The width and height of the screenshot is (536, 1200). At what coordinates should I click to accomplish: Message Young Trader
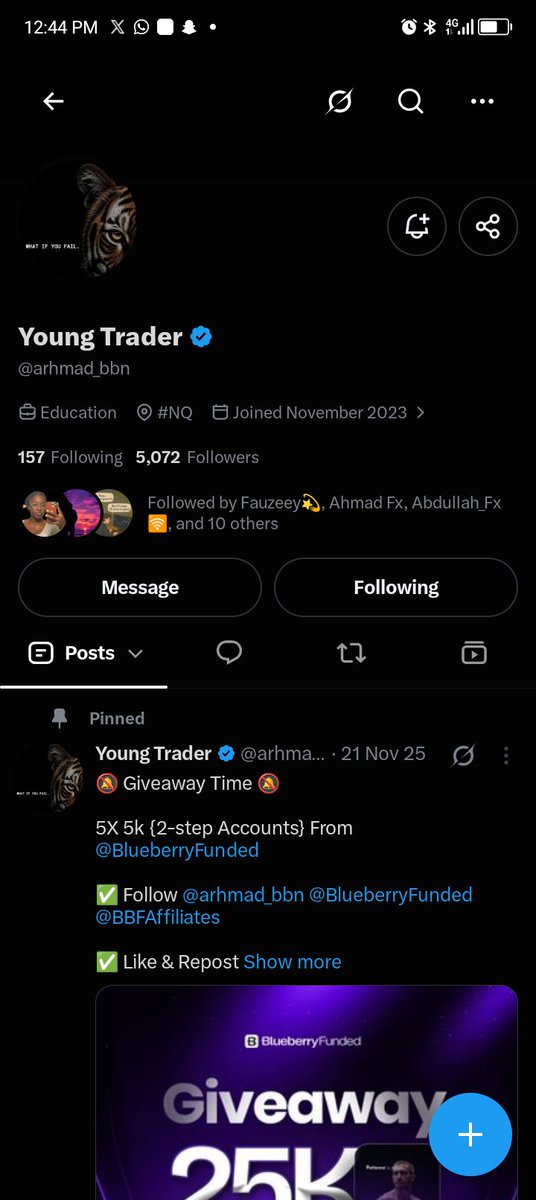[x=140, y=587]
